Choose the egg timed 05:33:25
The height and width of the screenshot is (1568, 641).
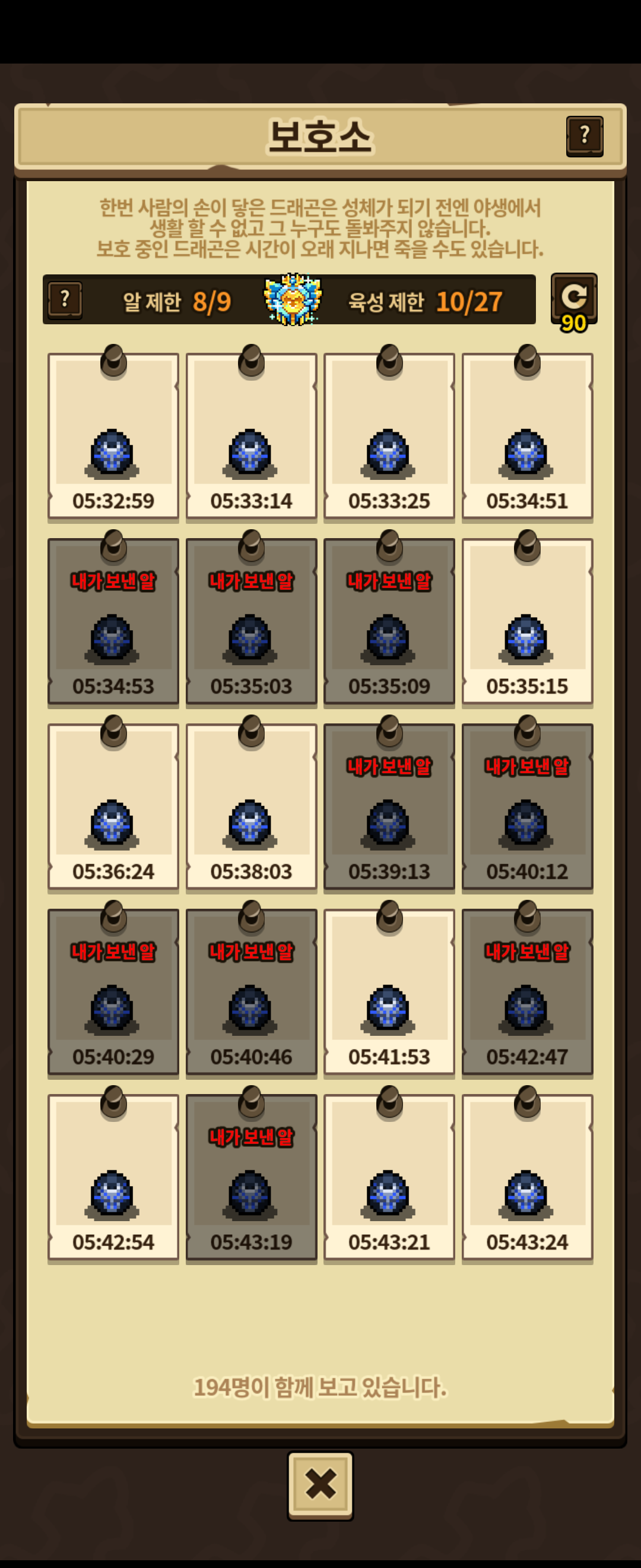click(389, 436)
